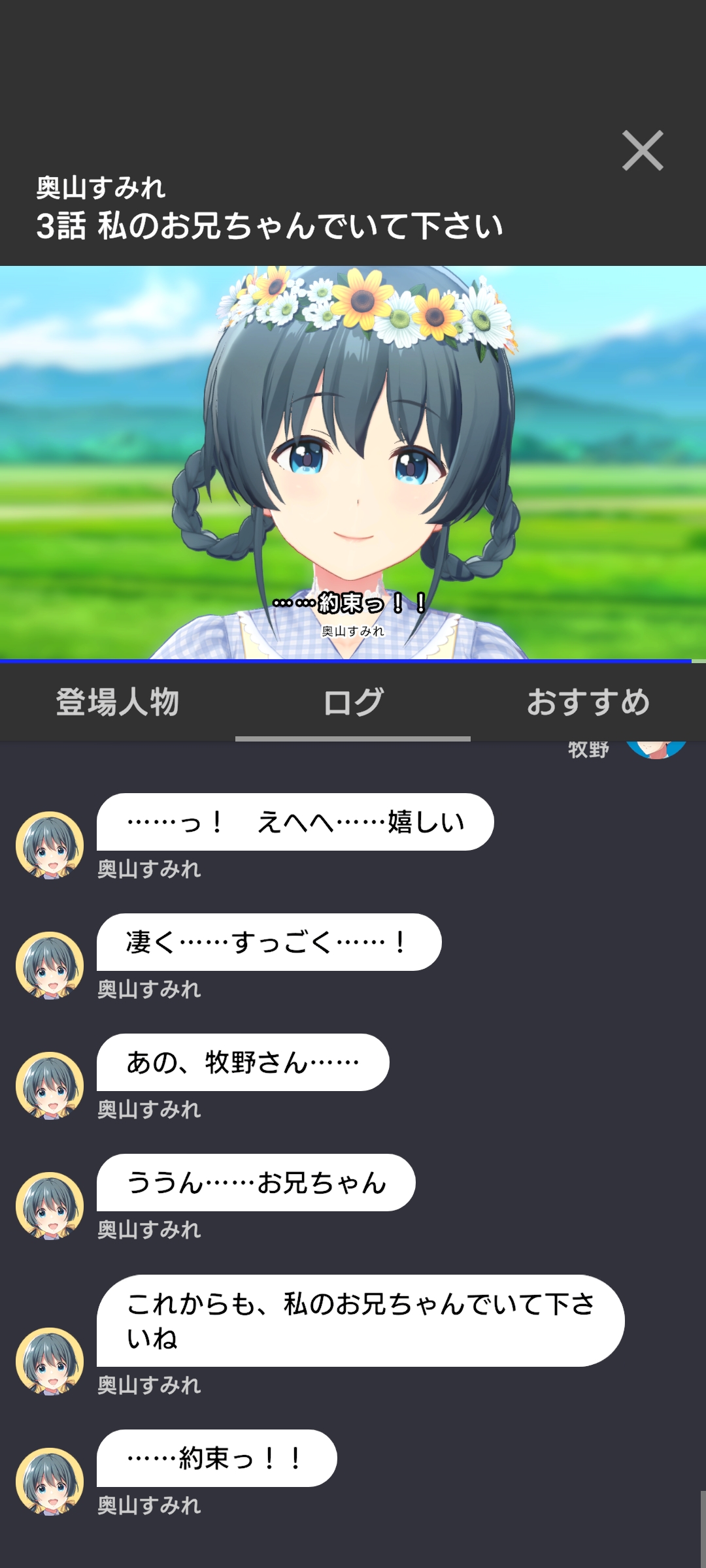706x1568 pixels.
Task: Tap the log line ううん……お兄ちゃん
Action: (256, 1183)
